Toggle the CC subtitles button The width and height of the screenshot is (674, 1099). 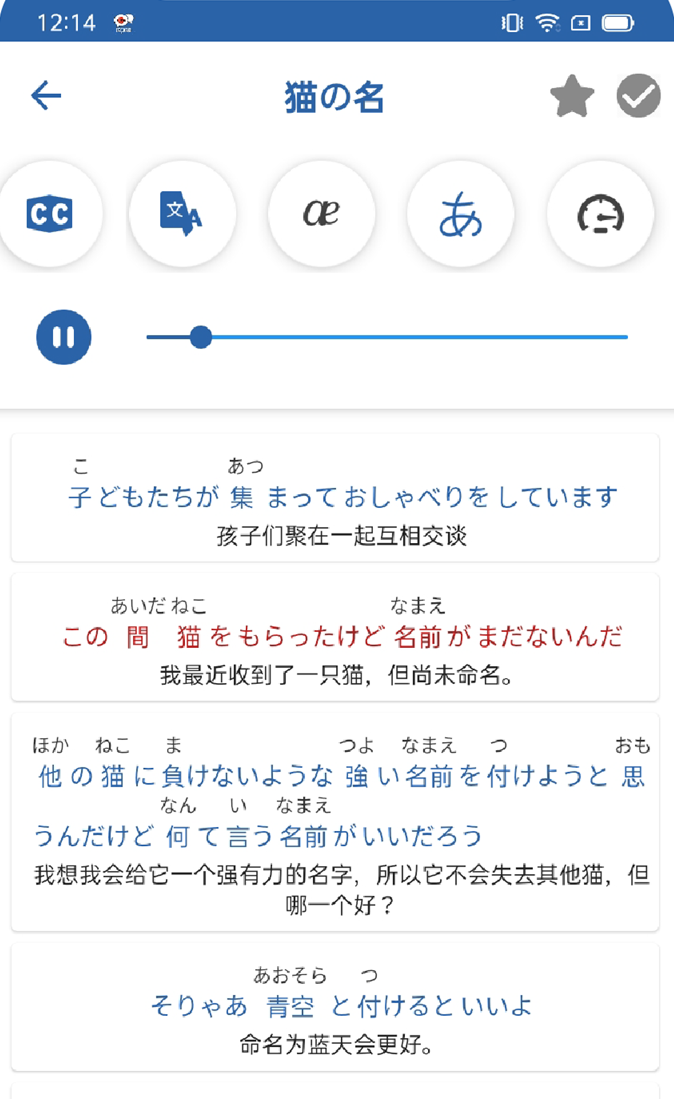coord(49,214)
